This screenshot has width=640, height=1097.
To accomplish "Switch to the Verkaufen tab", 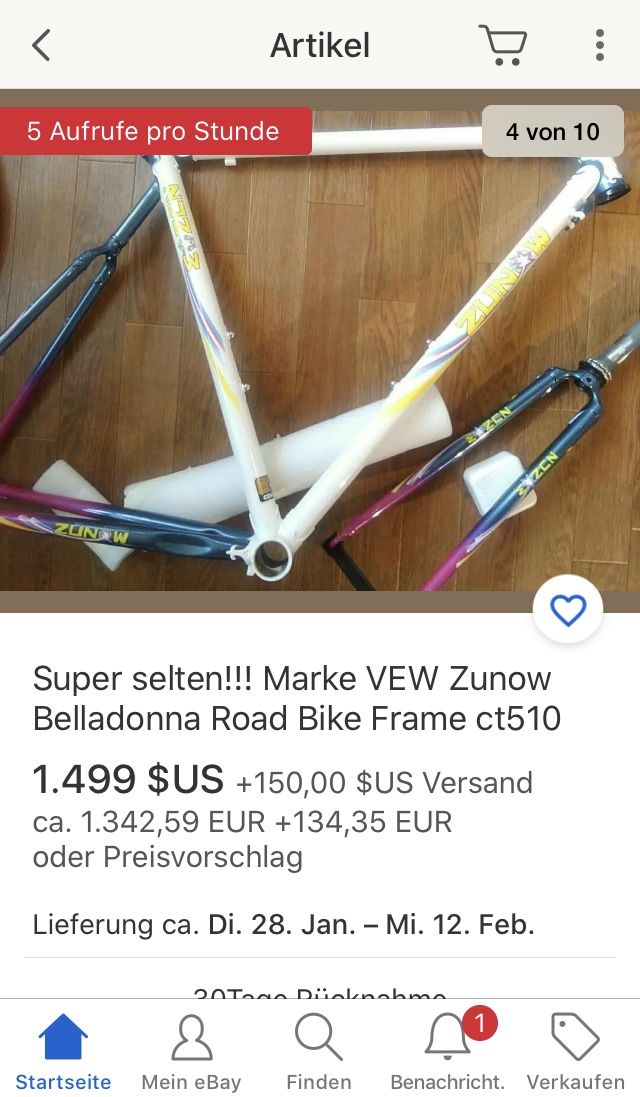I will pos(575,1050).
